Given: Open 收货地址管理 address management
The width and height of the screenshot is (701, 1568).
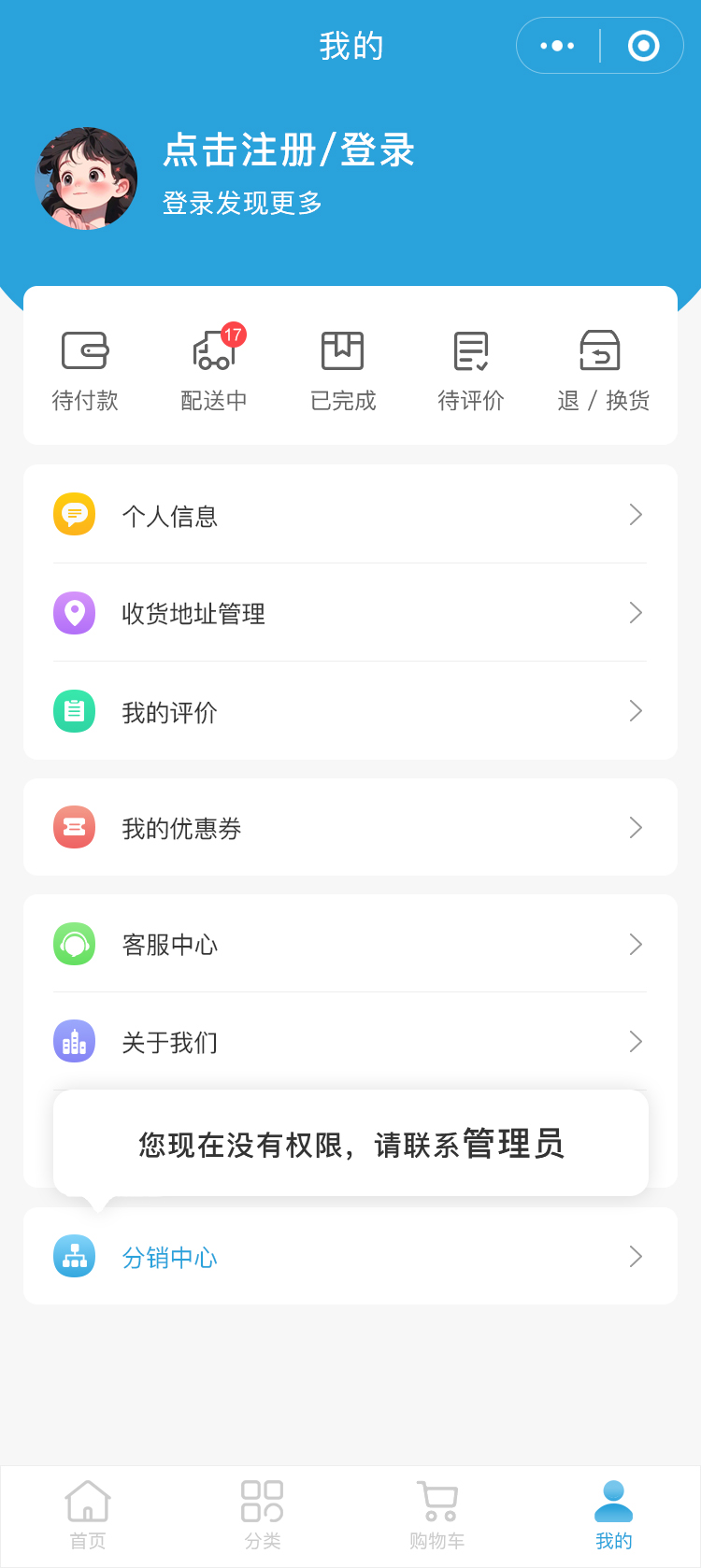Looking at the screenshot, I should coord(350,613).
